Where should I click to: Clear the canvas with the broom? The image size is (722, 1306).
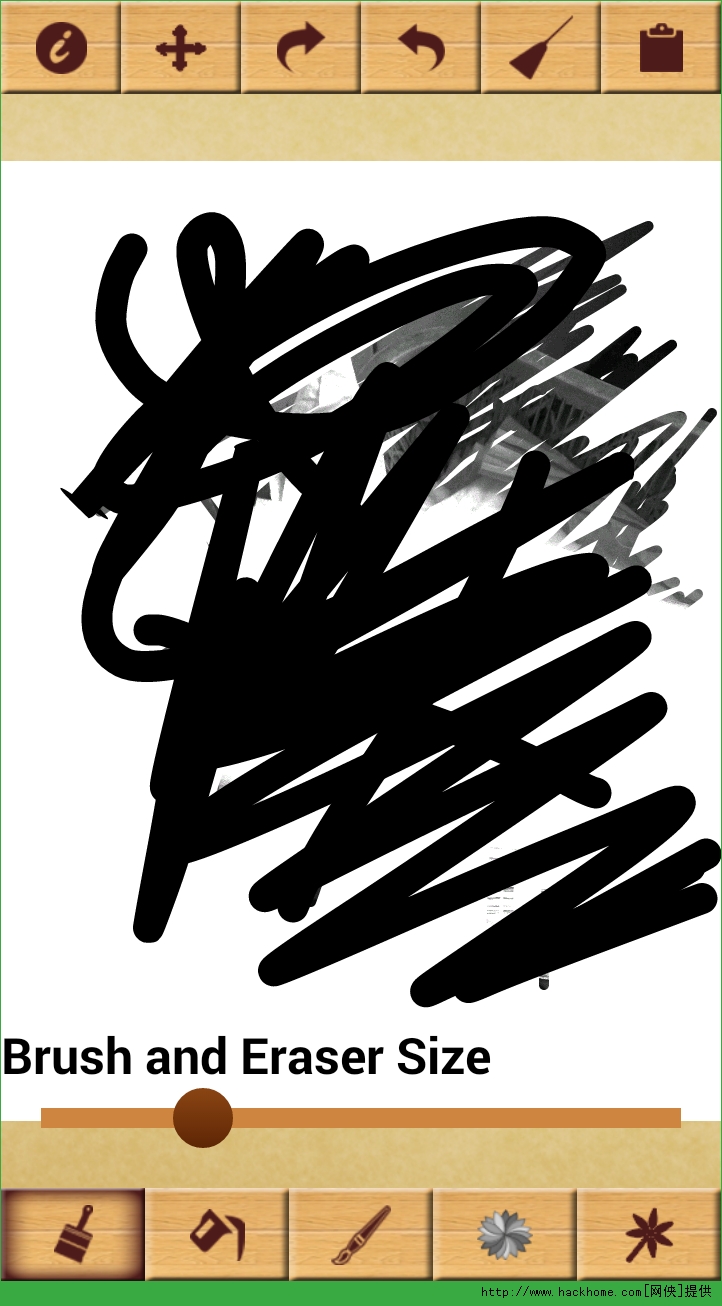(x=541, y=47)
